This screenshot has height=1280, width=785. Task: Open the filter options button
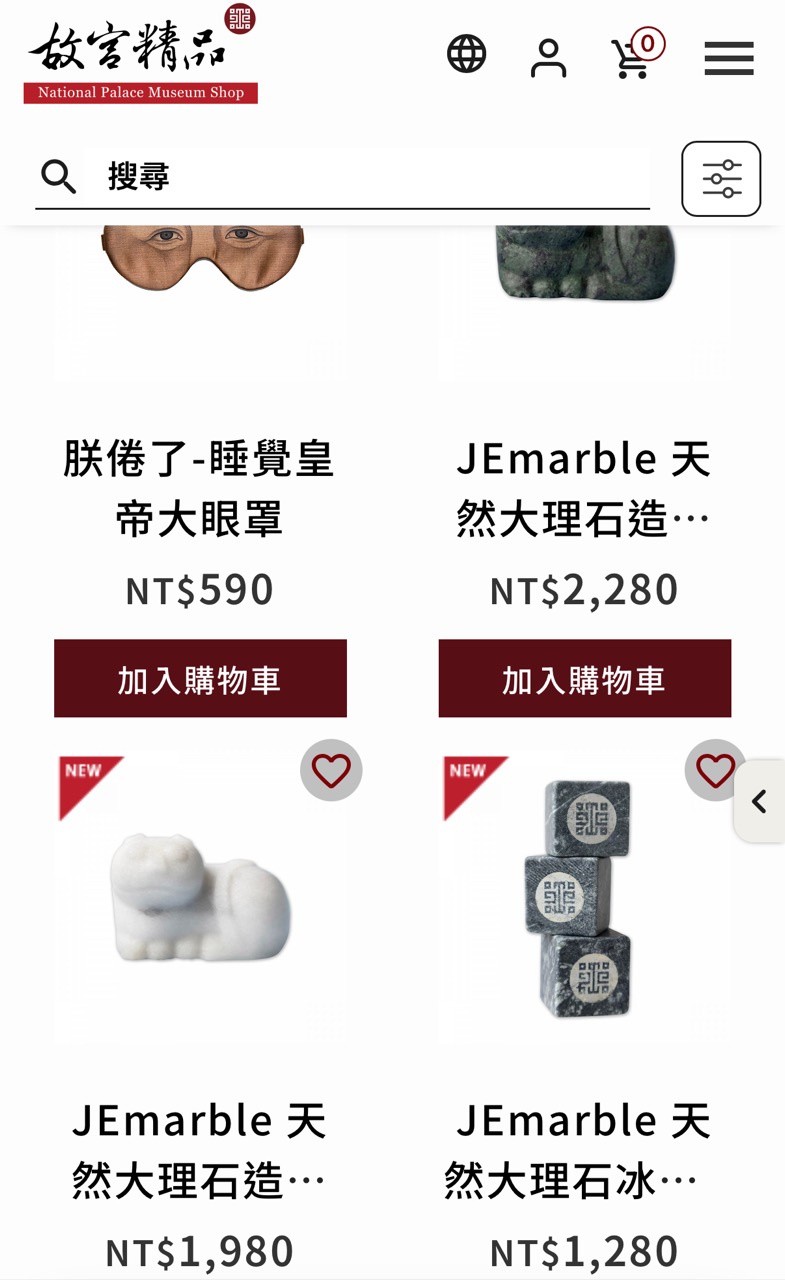click(721, 179)
